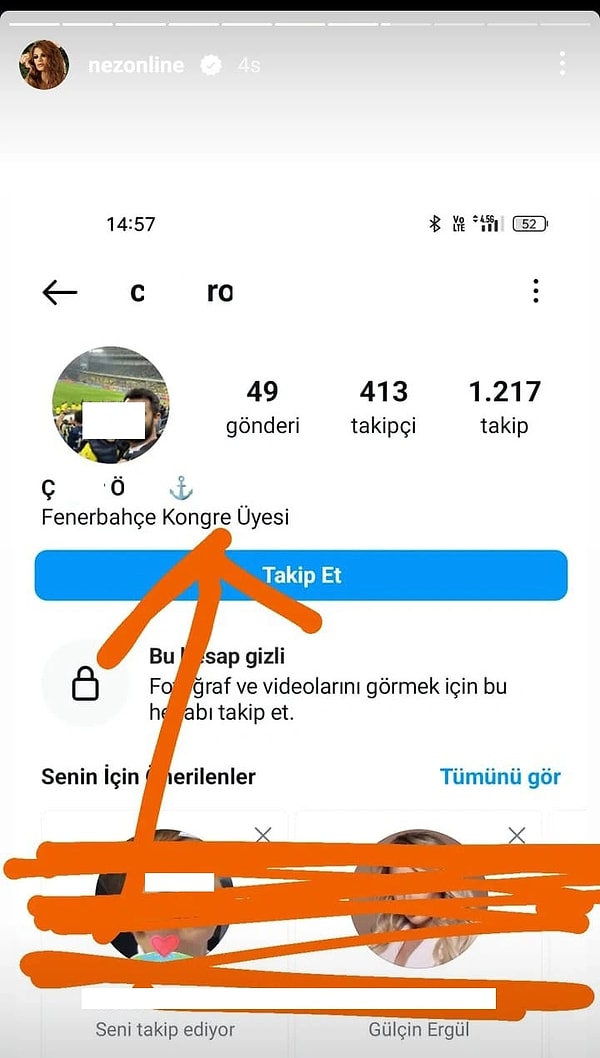Open nezonline's profile from the story avatar
The height and width of the screenshot is (1058, 600).
coord(43,65)
